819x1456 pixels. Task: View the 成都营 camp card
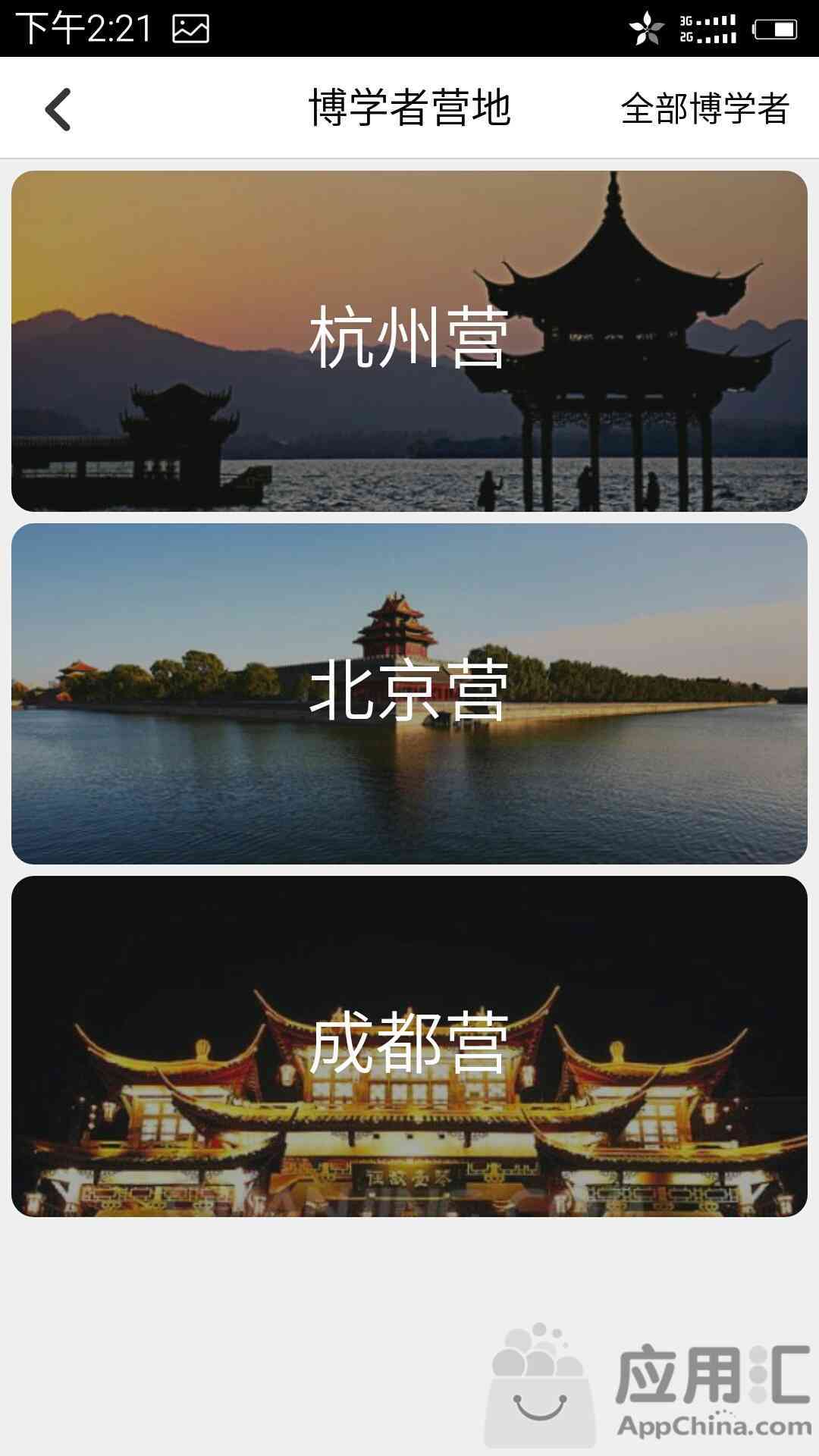click(x=409, y=1046)
